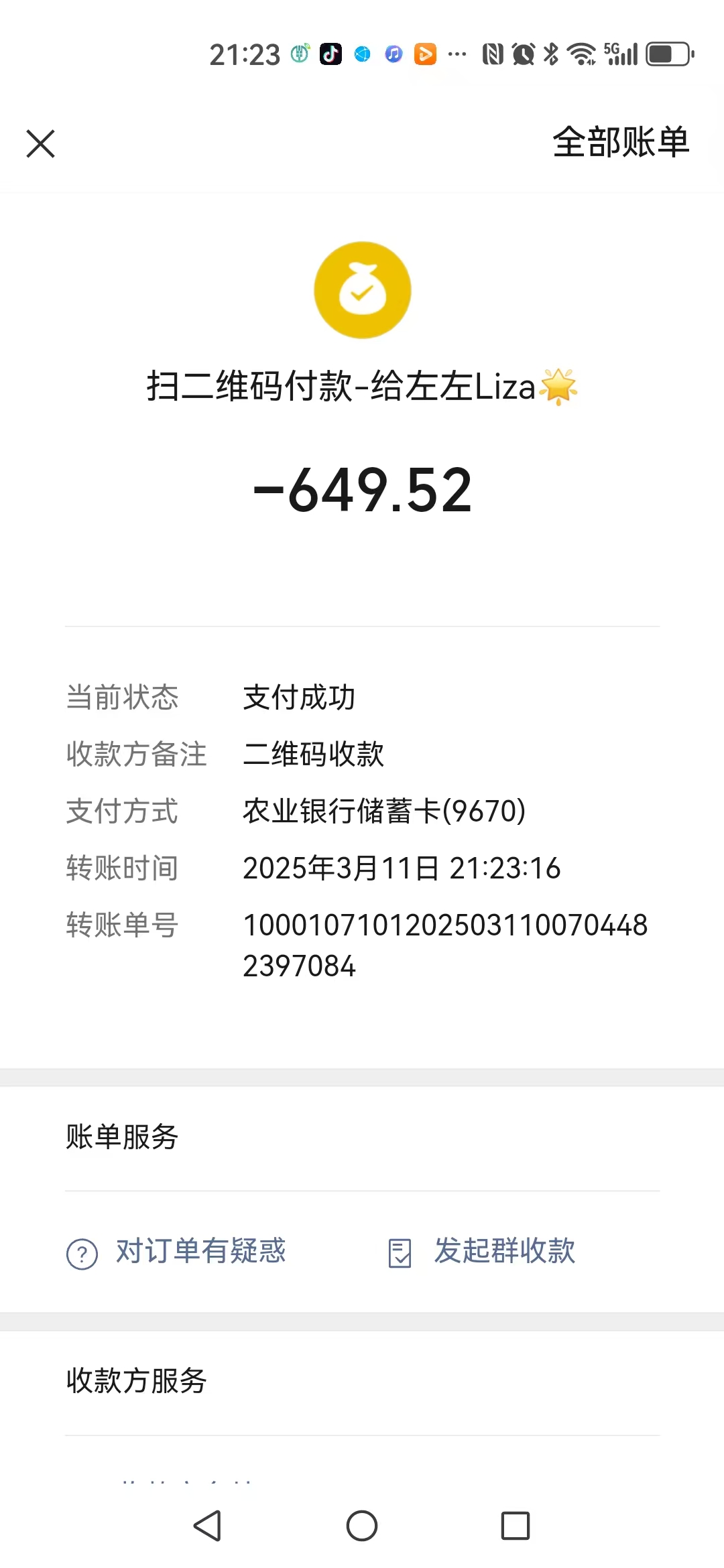Go back using system back button
The height and width of the screenshot is (1568, 724).
pos(207,1526)
